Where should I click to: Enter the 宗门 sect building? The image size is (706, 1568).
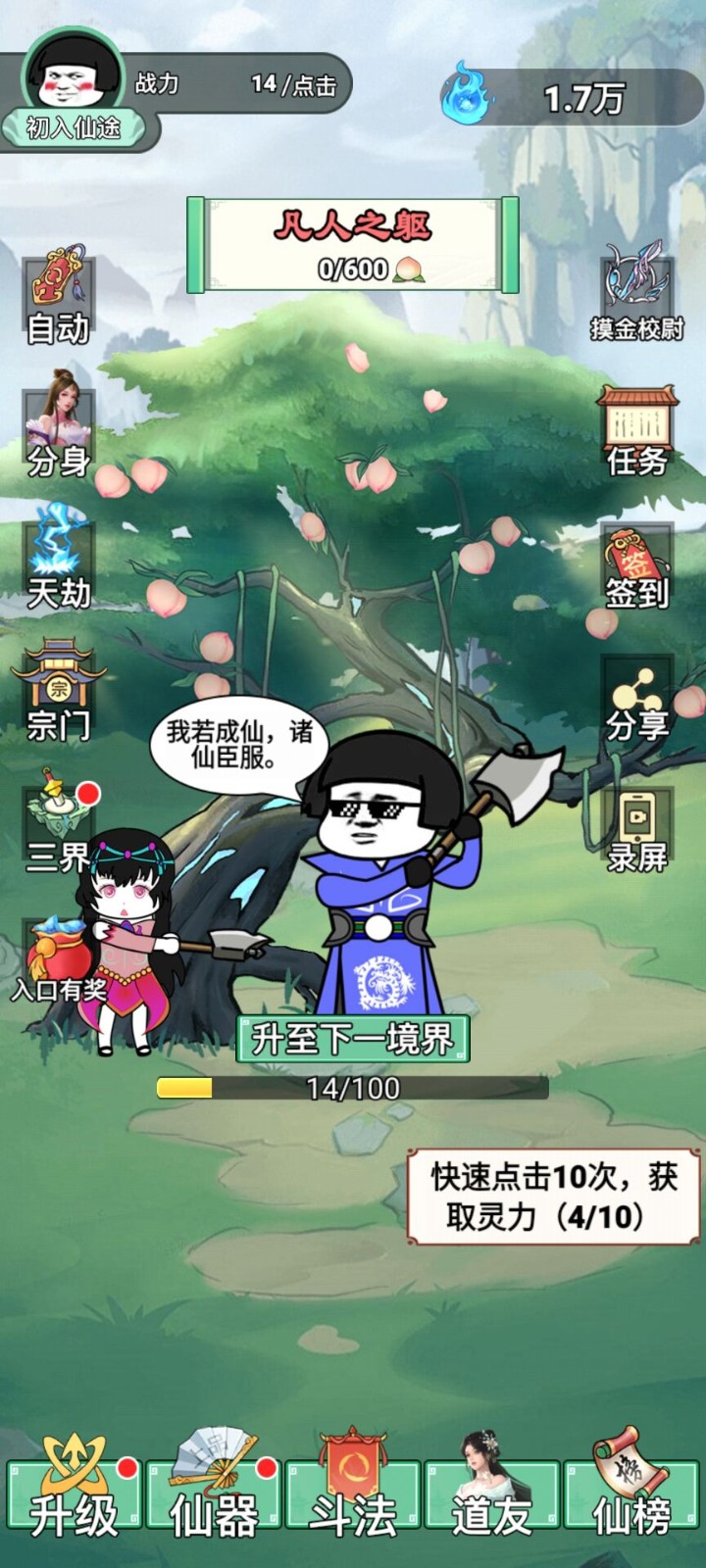59,689
